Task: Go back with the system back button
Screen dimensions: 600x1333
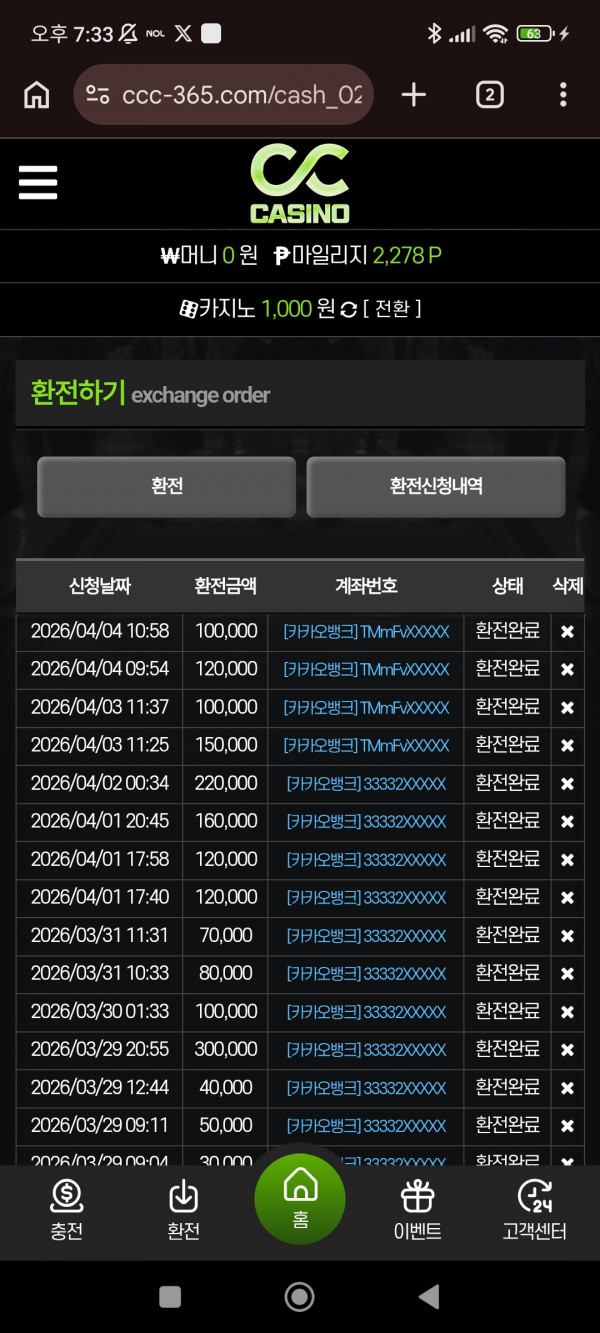Action: point(429,1297)
